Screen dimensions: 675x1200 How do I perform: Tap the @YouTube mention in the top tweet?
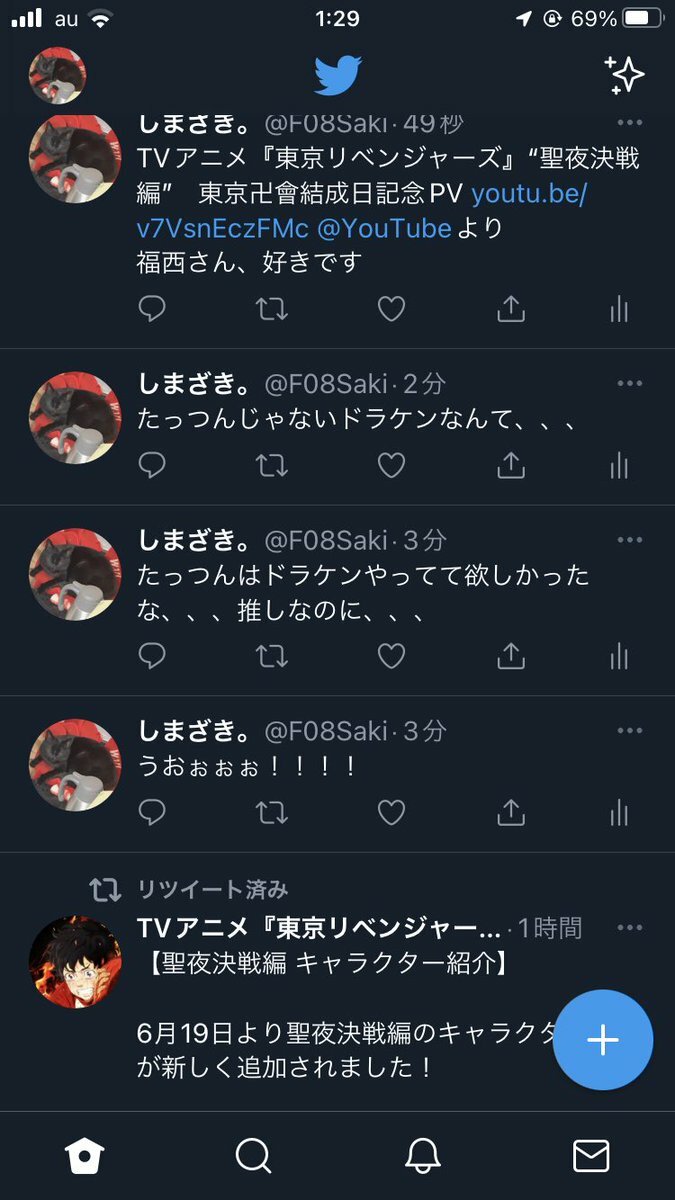click(x=384, y=228)
